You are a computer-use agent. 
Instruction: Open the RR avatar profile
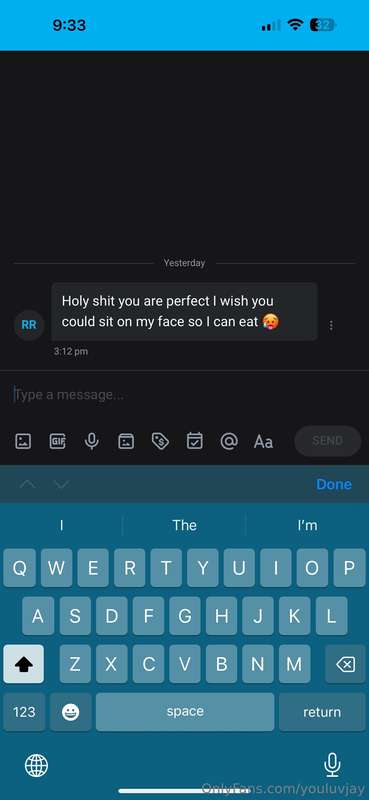tap(29, 325)
